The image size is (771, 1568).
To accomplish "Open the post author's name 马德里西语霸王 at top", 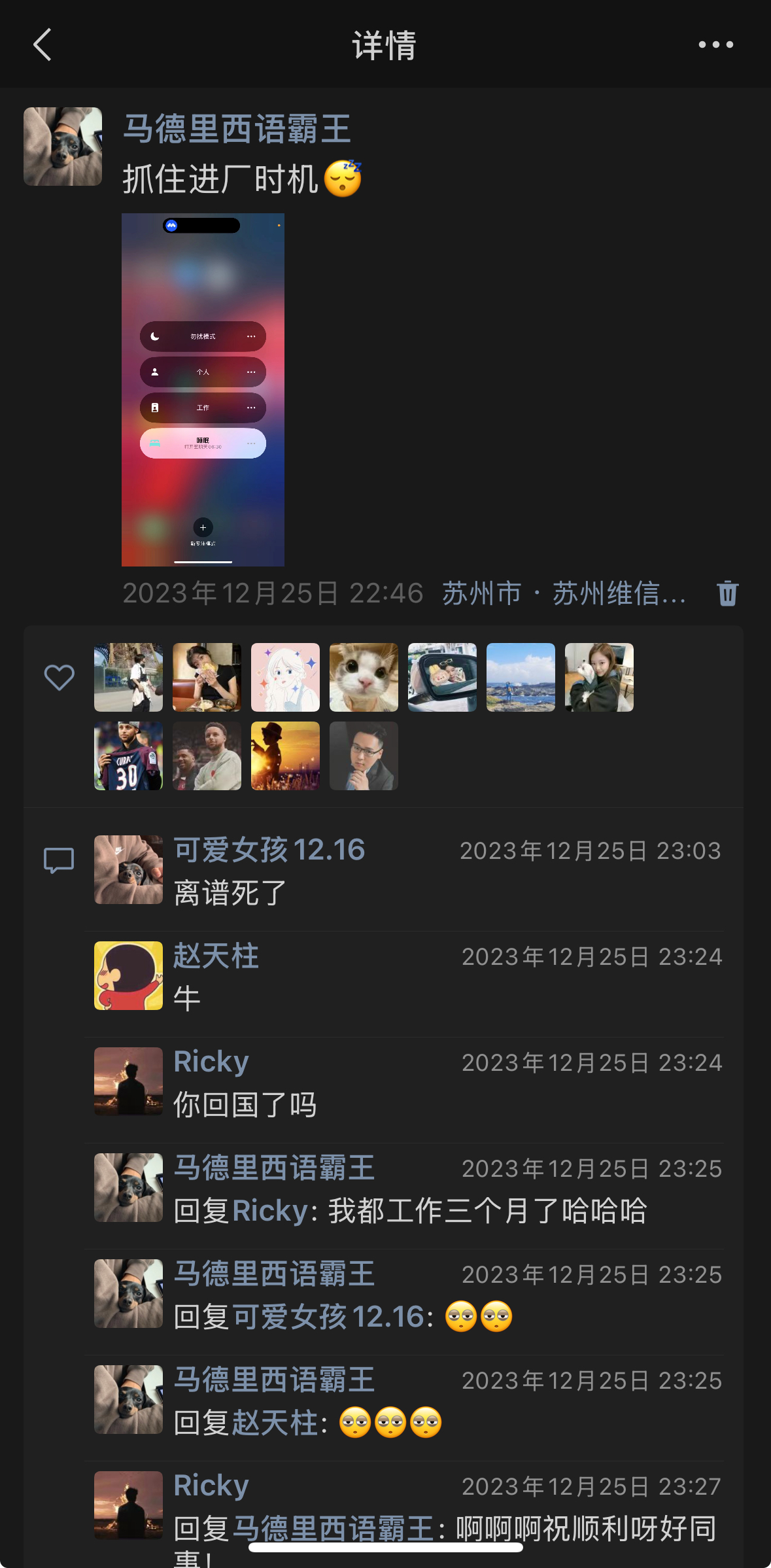I will pos(237,129).
